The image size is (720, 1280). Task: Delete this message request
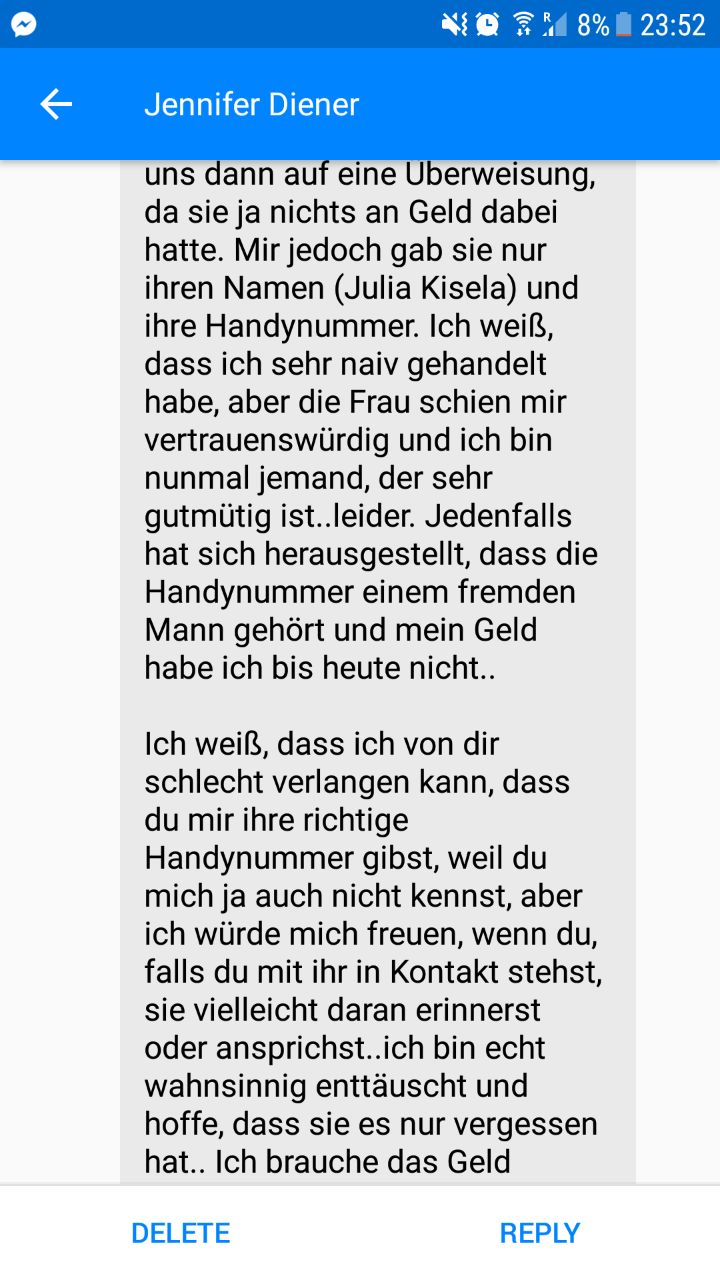click(181, 1233)
